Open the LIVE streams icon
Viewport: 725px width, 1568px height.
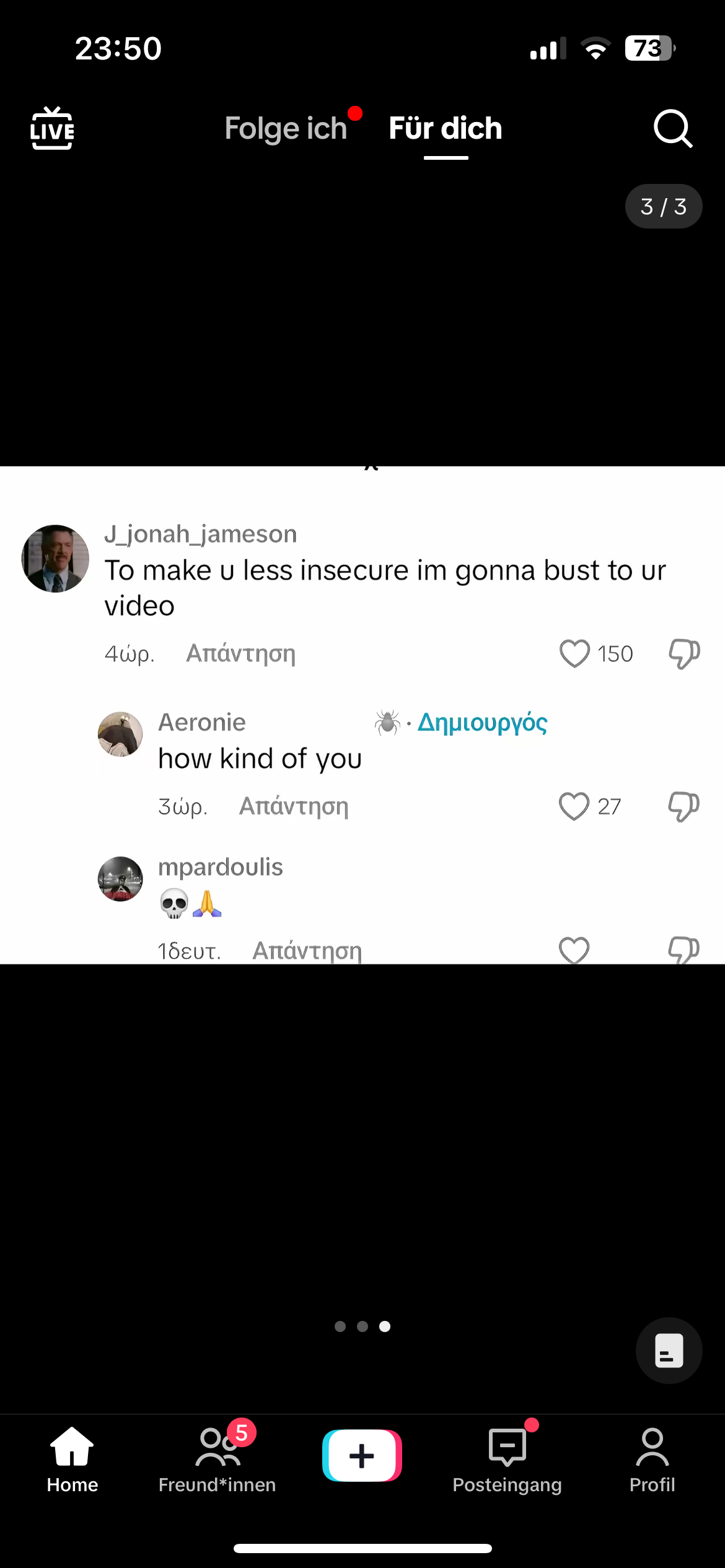point(52,129)
